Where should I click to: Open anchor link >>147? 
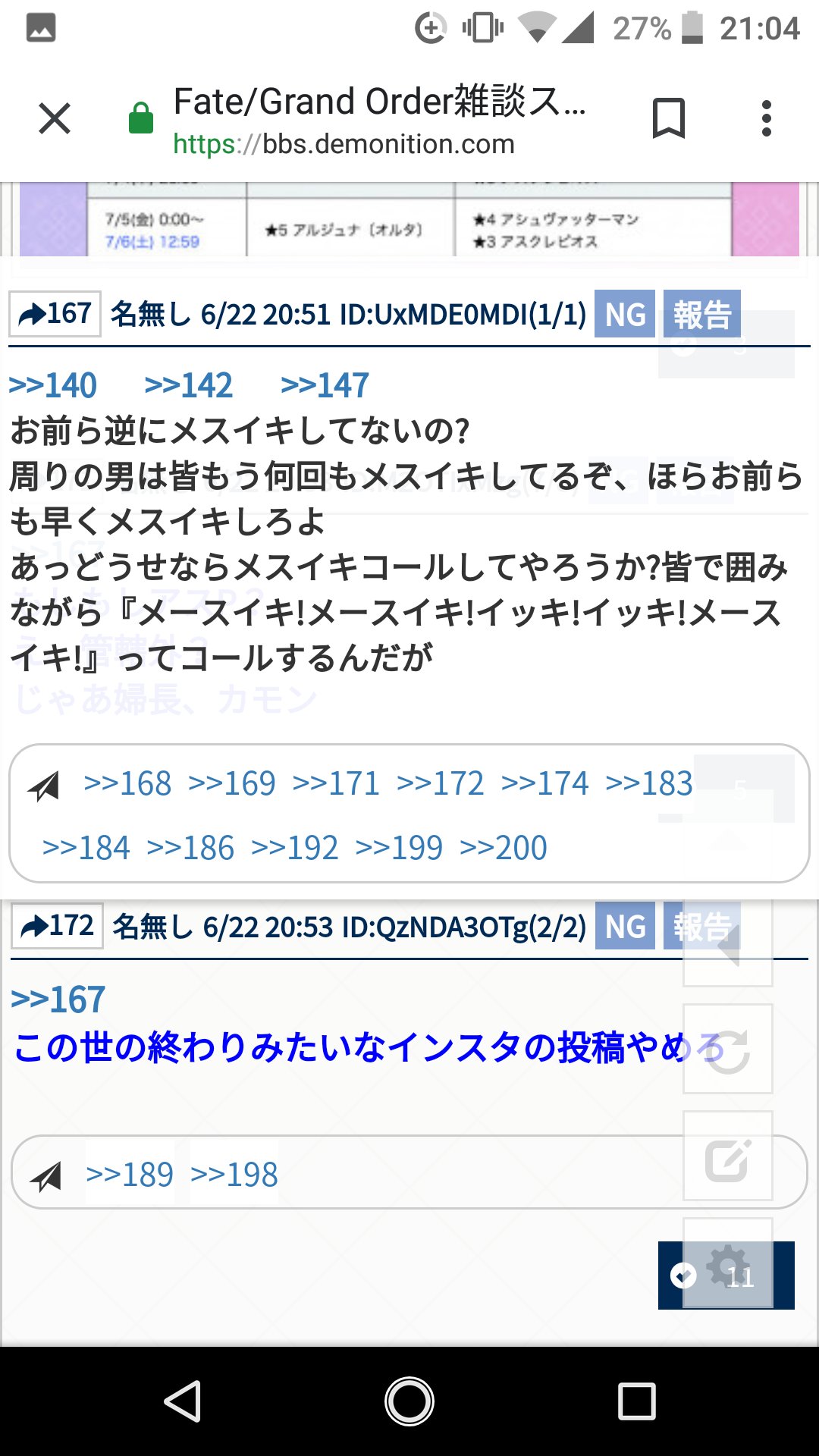click(325, 385)
